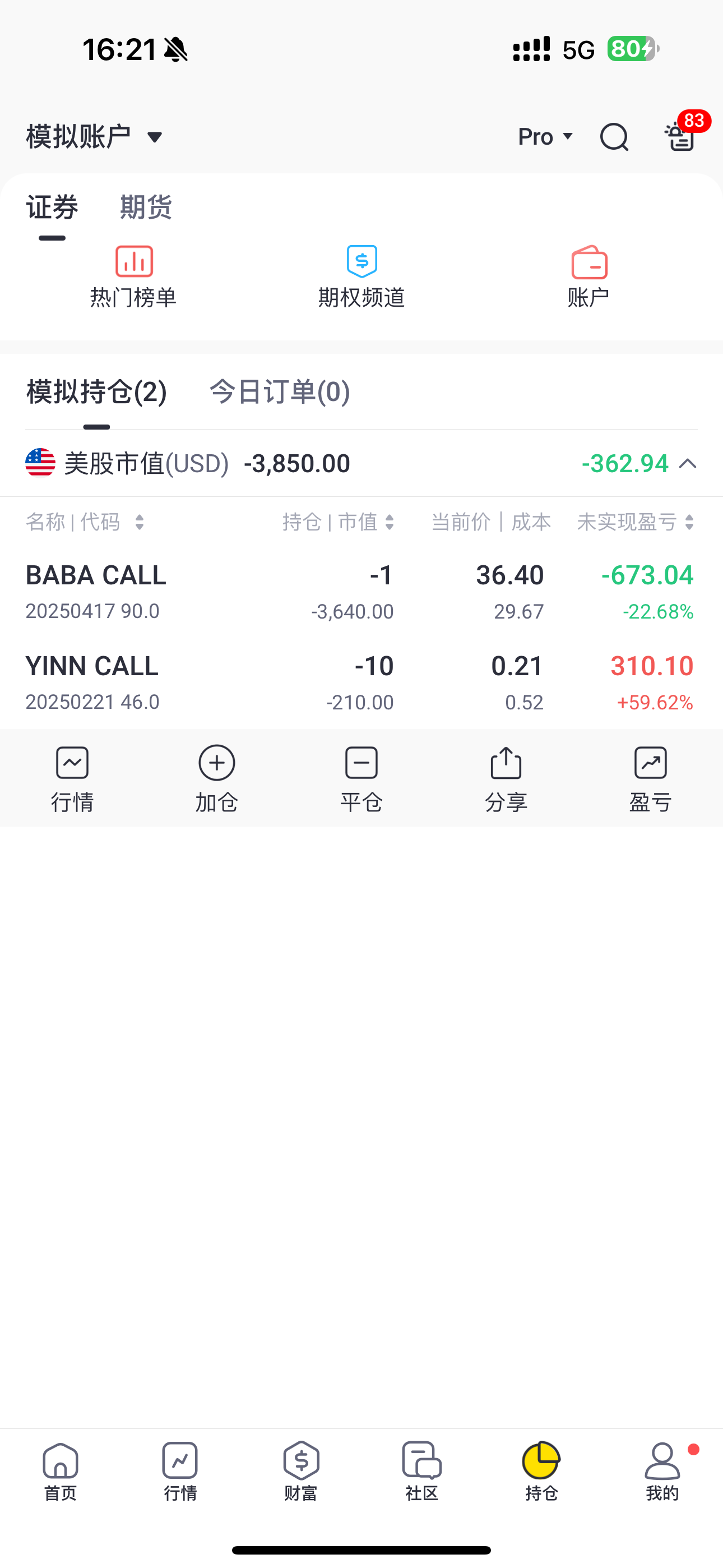The image size is (723, 1568).
Task: Collapse the 美股市值 section chevron
Action: tap(688, 464)
